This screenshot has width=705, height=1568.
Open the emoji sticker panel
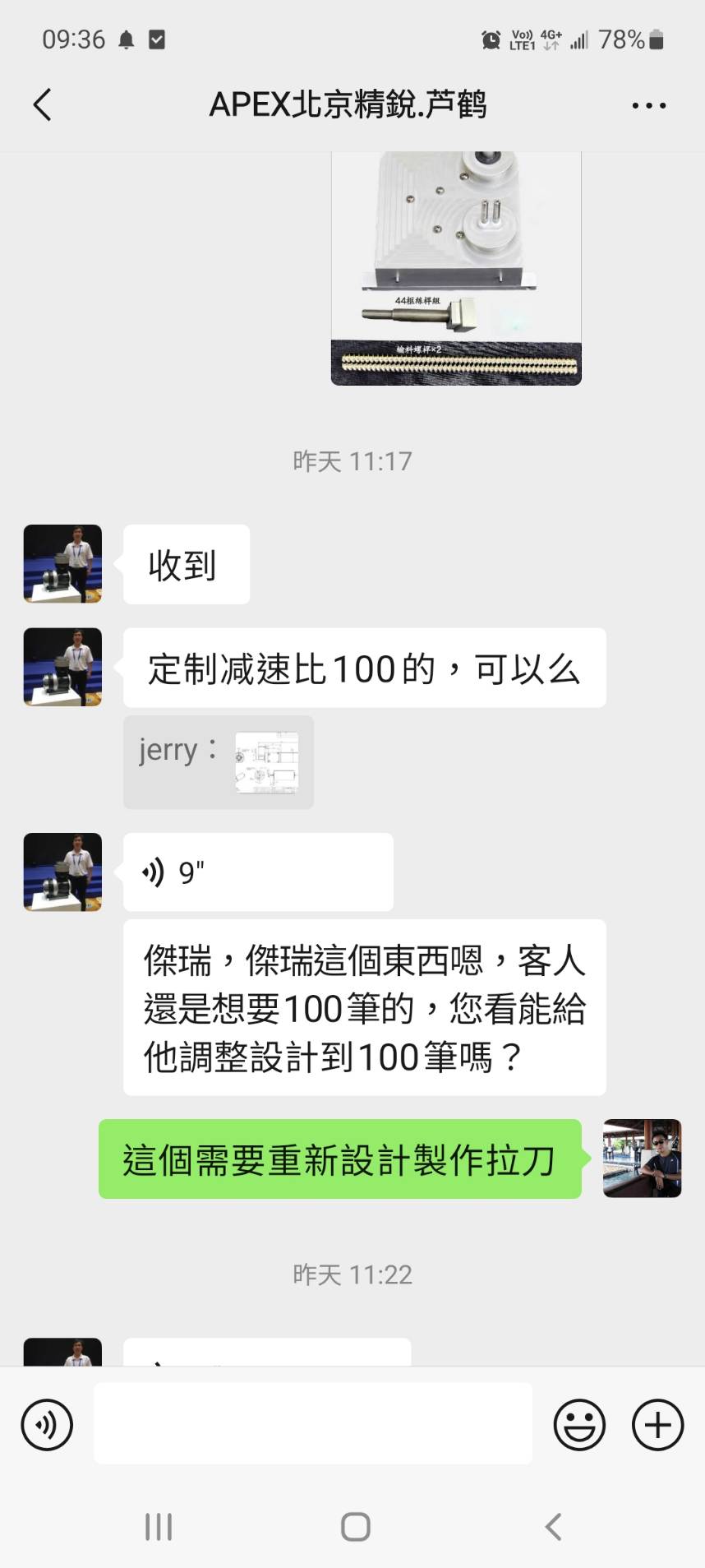tap(579, 1425)
